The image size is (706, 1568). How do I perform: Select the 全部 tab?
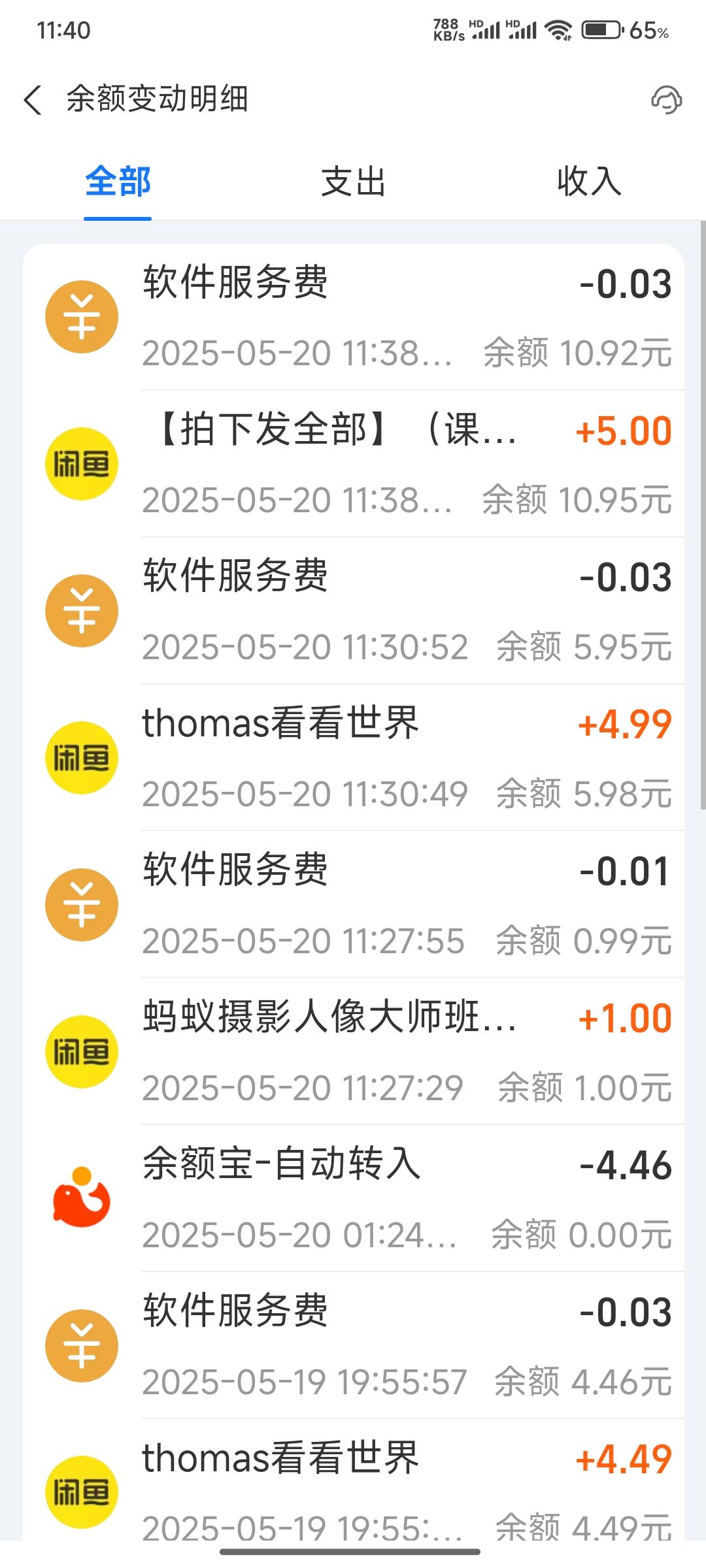click(x=118, y=182)
